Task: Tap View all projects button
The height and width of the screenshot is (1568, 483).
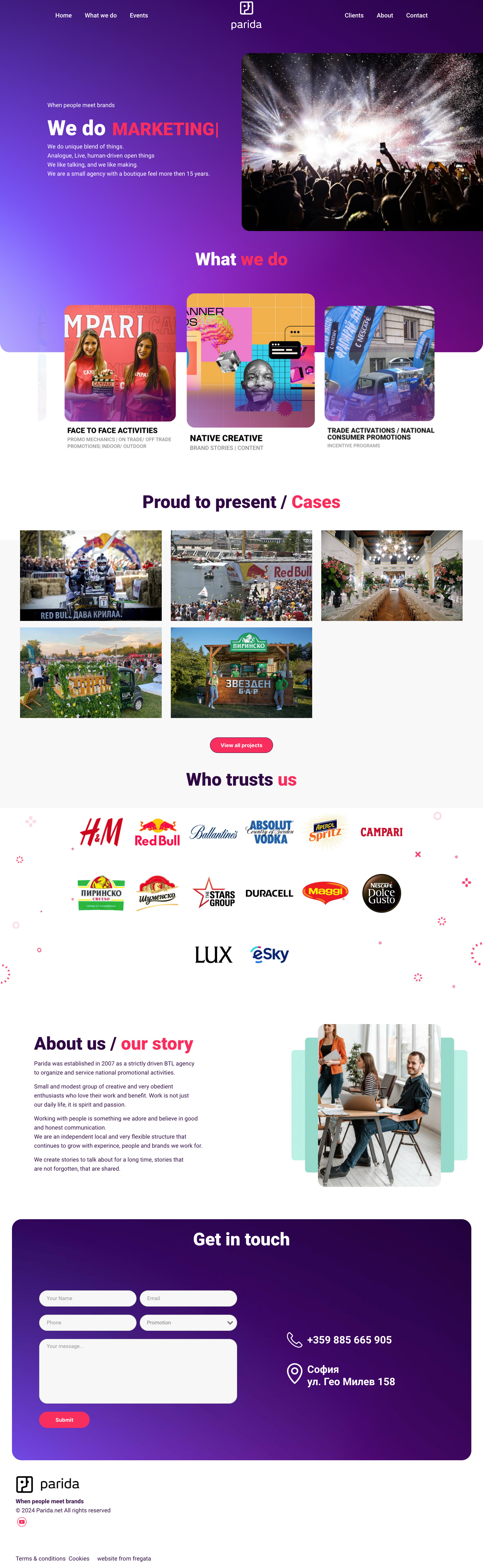Action: click(241, 745)
